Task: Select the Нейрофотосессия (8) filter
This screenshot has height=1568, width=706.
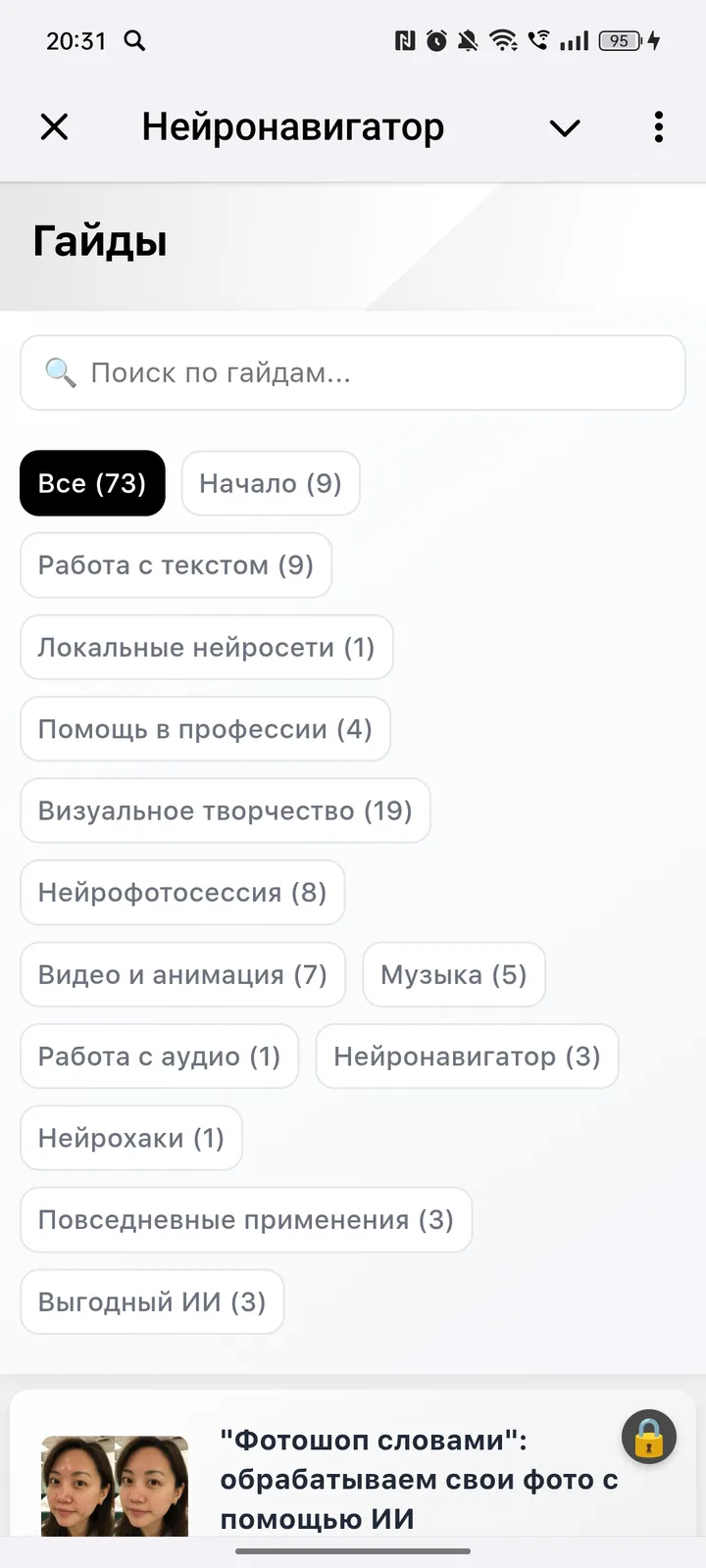Action: [181, 893]
